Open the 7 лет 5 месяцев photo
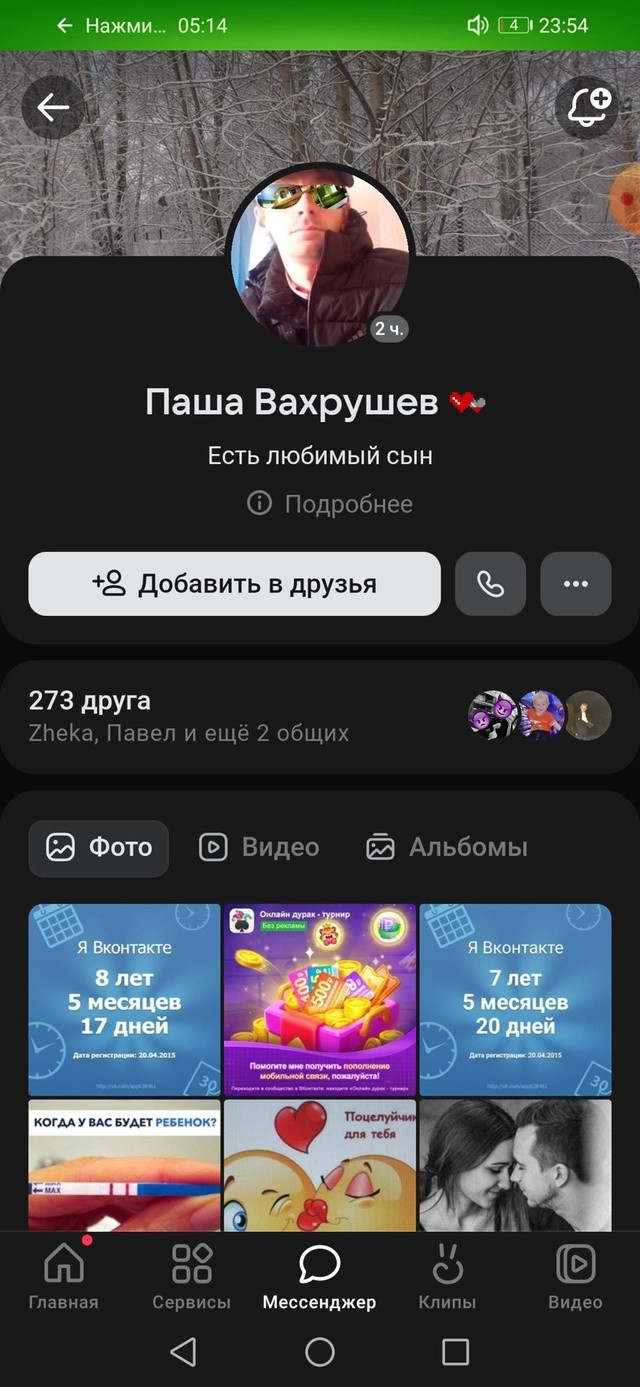640x1387 pixels. pyautogui.click(x=515, y=1000)
